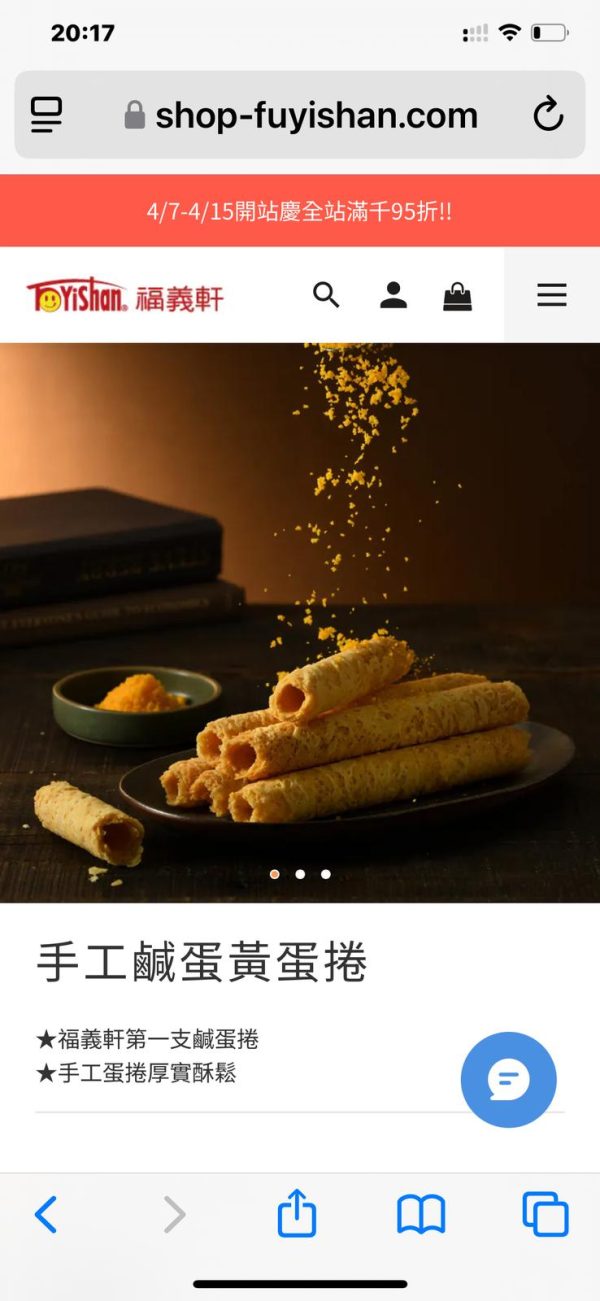Screen dimensions: 600x1301
Task: Jump to the third carousel slide dot
Action: pyautogui.click(x=326, y=874)
